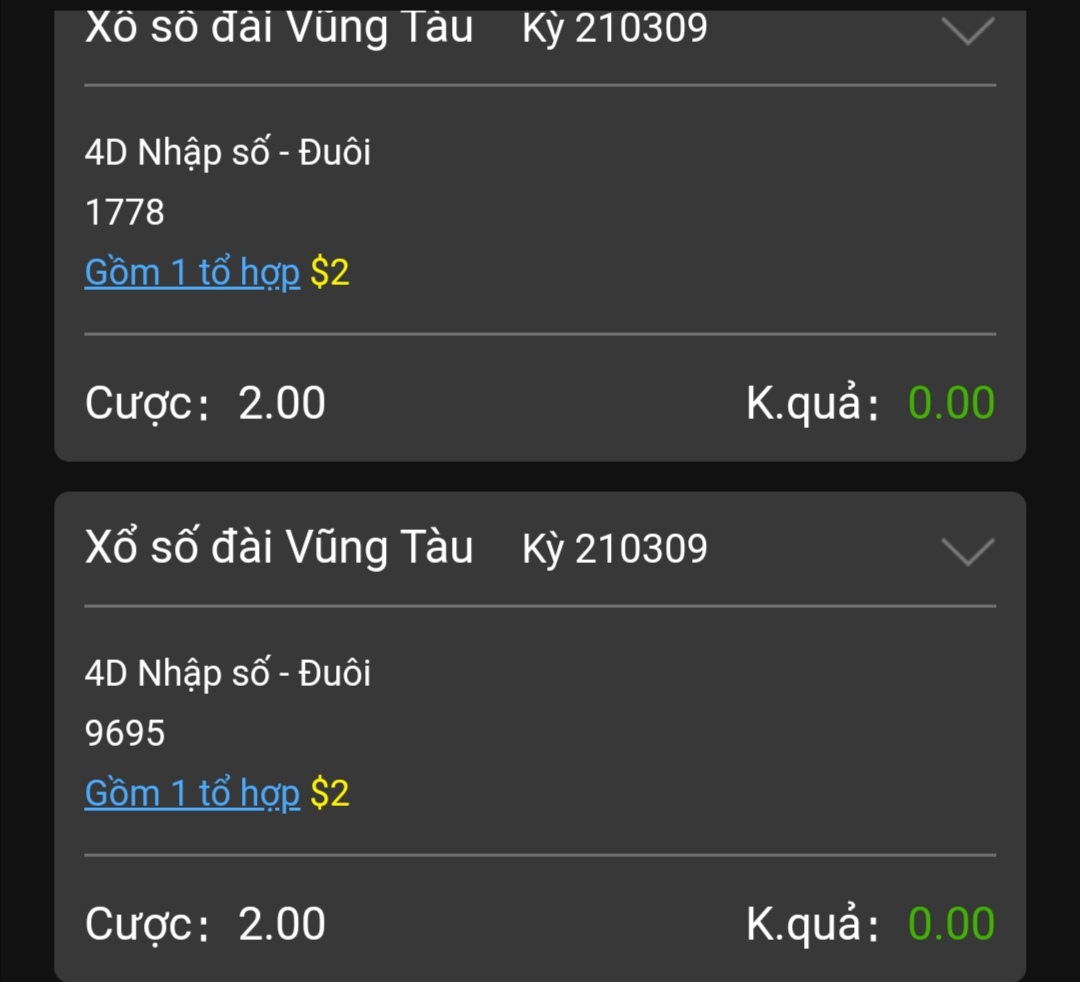This screenshot has width=1080, height=982.
Task: Open the "Gồm 1 tổ hợp" link under 9695
Action: [192, 793]
